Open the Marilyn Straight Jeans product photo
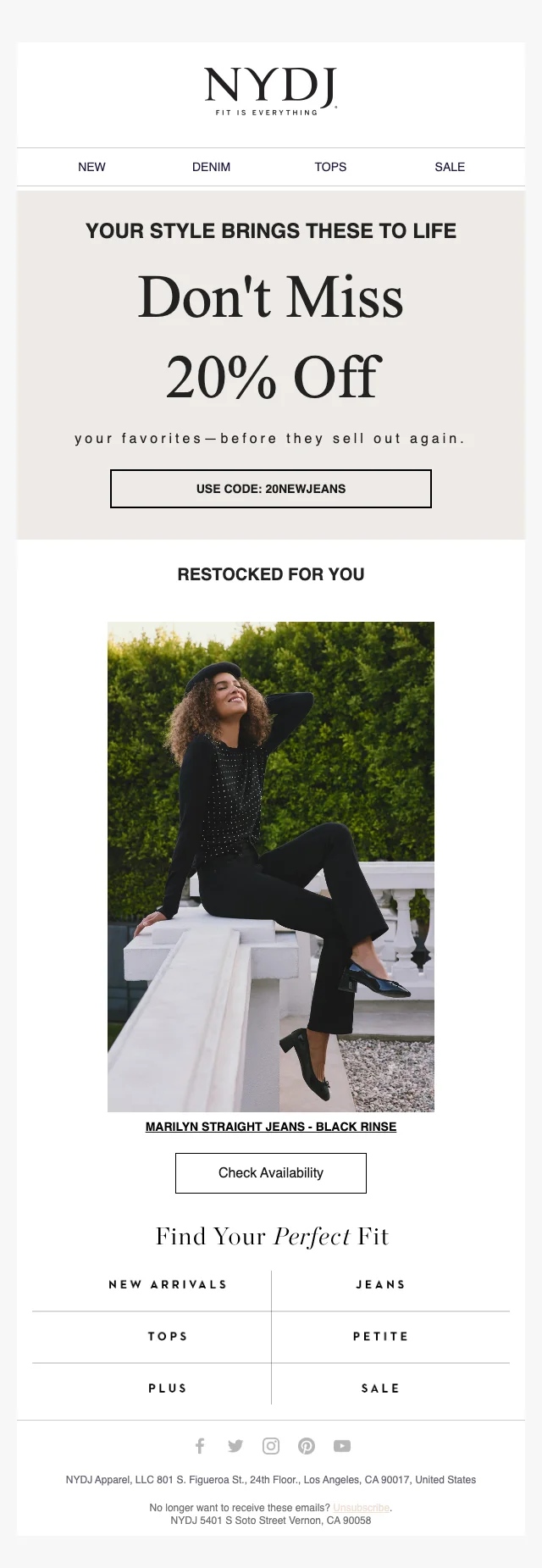The width and height of the screenshot is (542, 1568). pyautogui.click(x=271, y=866)
